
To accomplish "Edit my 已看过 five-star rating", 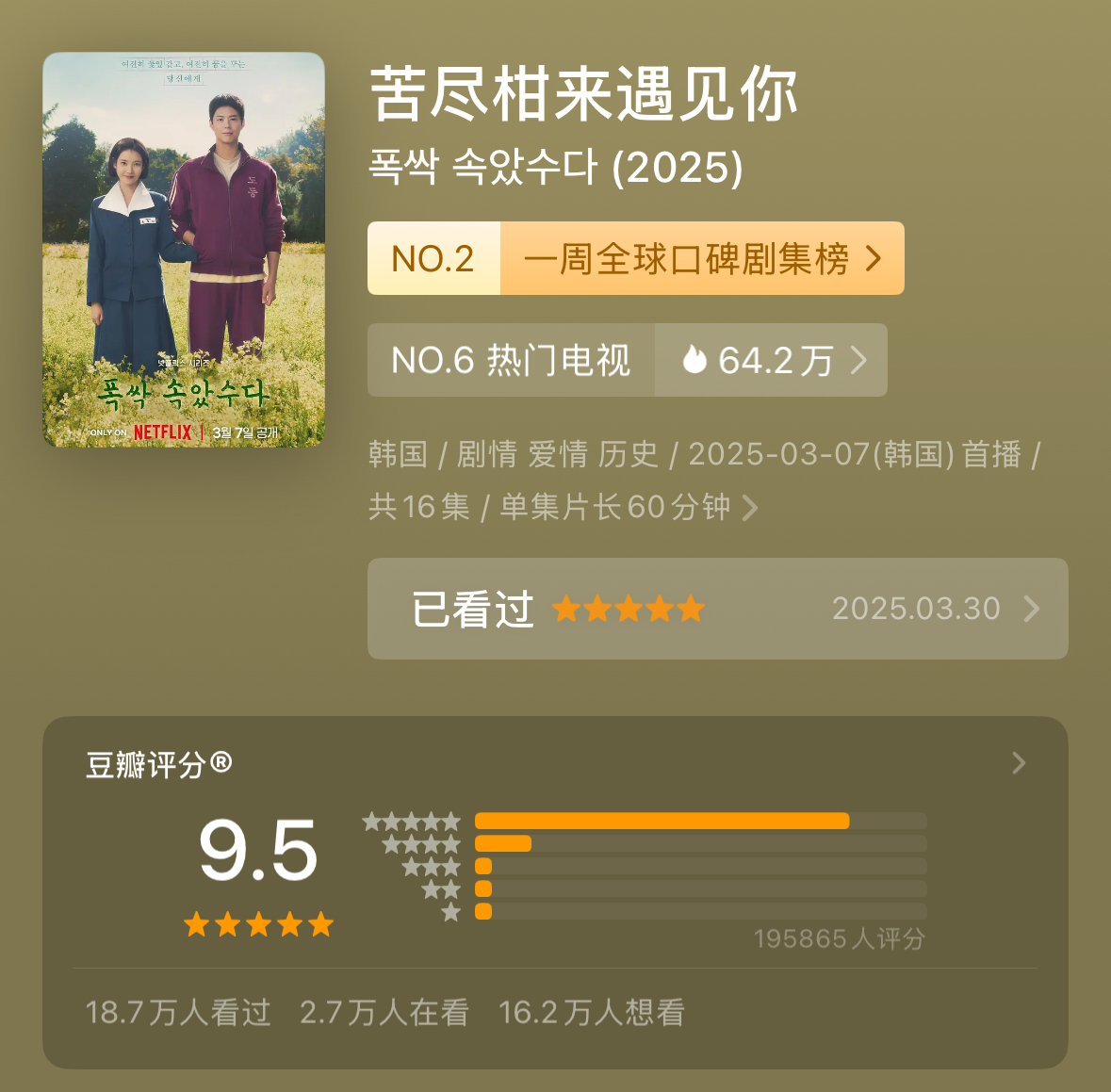I will (x=716, y=609).
